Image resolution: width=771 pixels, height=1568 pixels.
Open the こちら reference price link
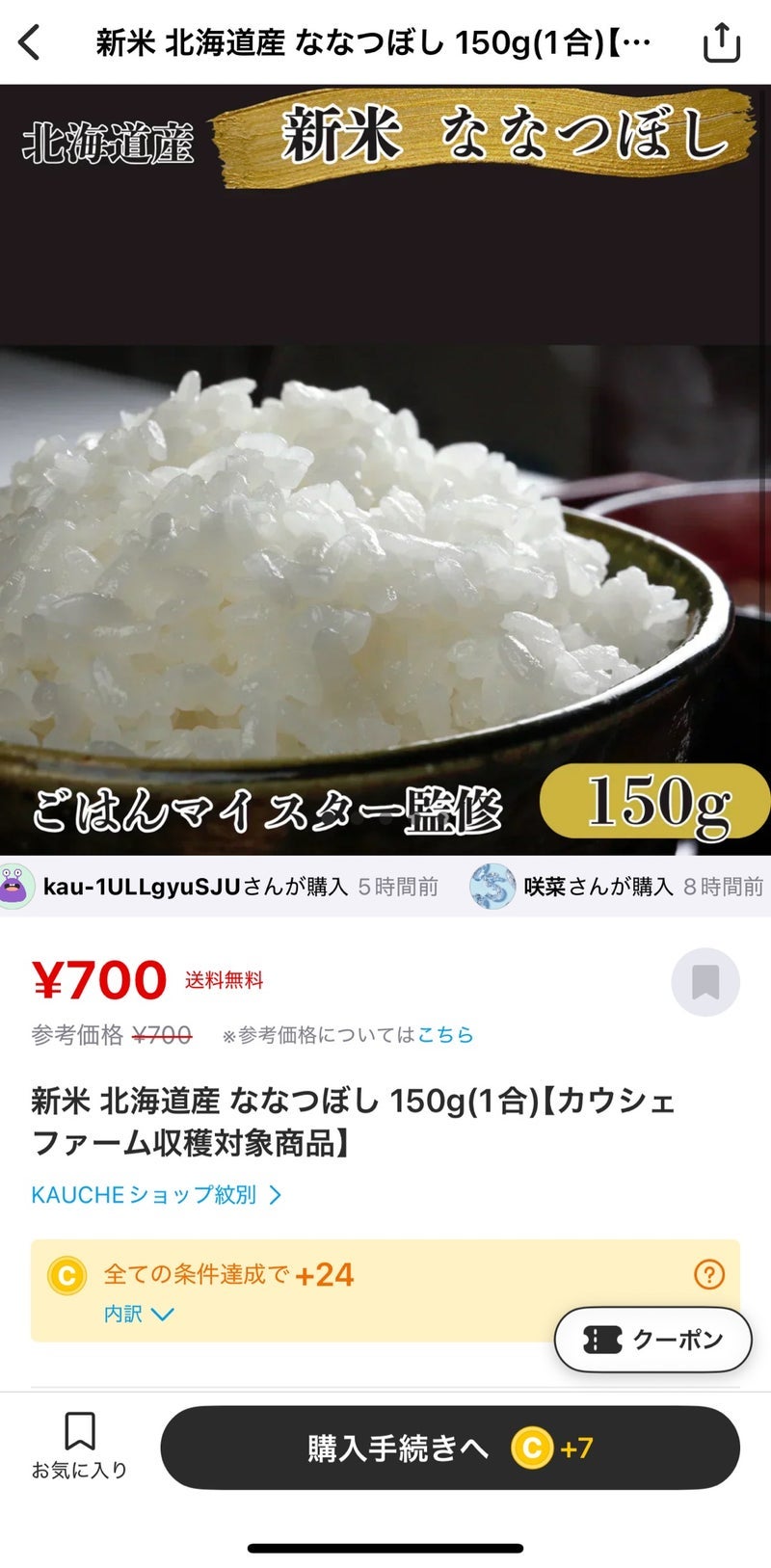[x=445, y=1035]
